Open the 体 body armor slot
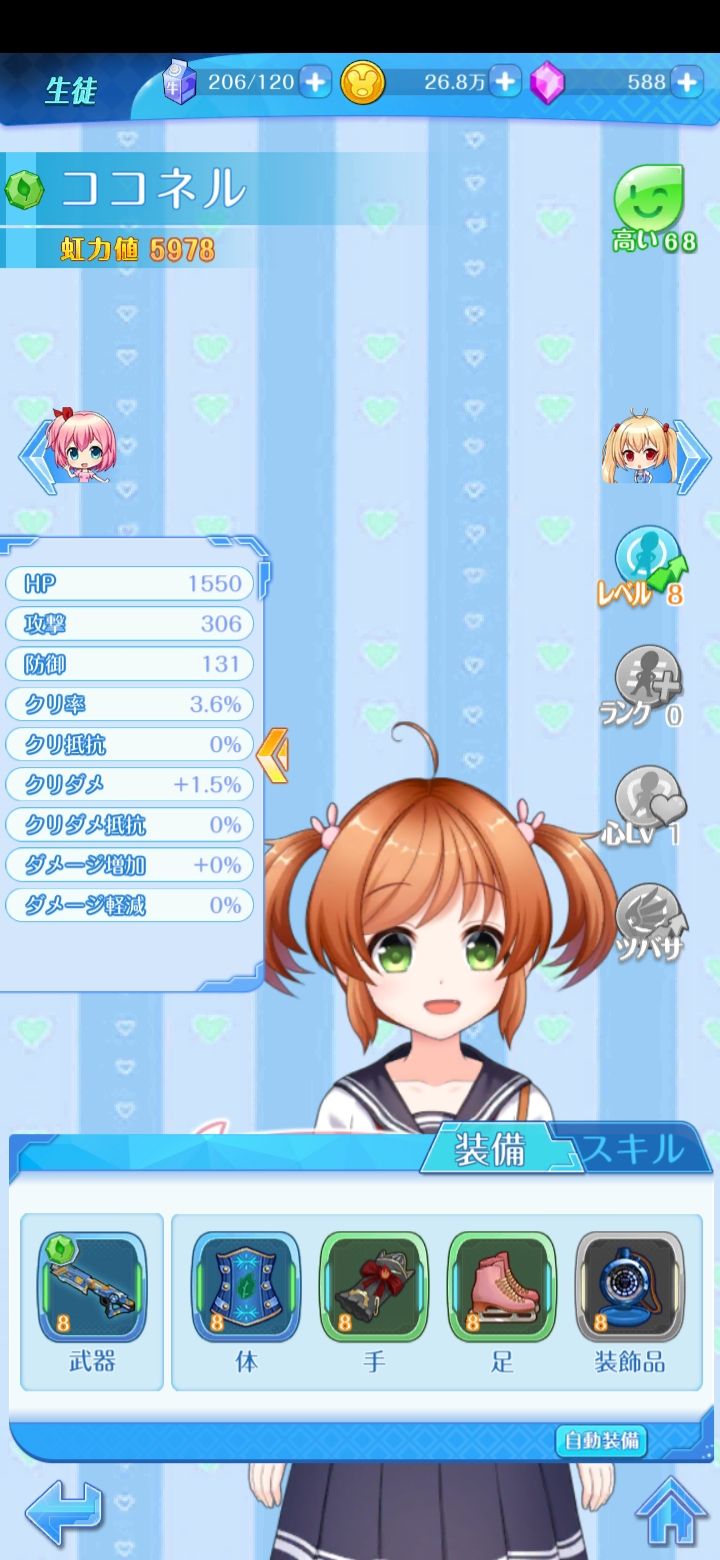The height and width of the screenshot is (1560, 720). [x=246, y=1290]
